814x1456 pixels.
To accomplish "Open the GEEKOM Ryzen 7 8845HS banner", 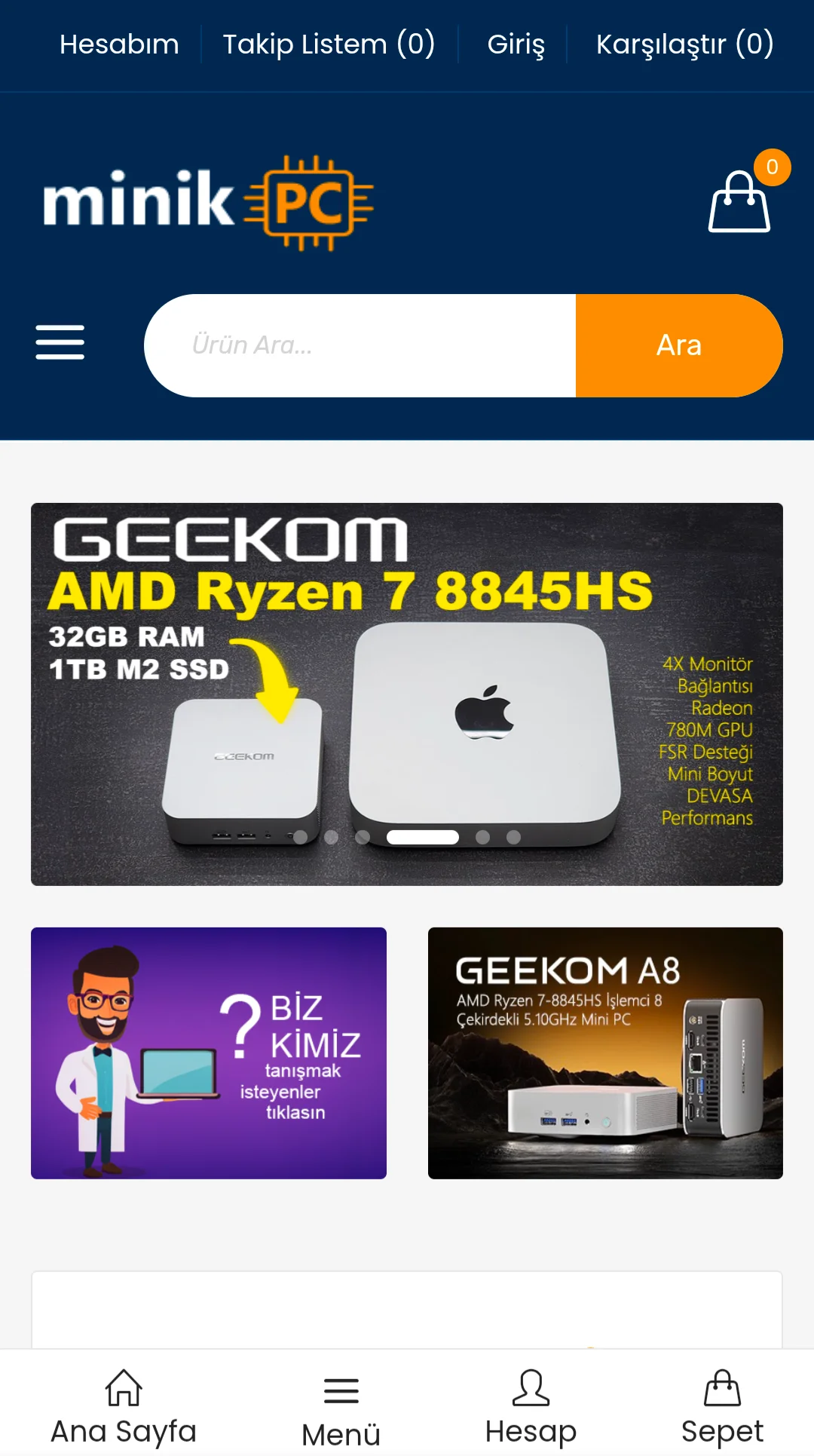I will pos(407,694).
